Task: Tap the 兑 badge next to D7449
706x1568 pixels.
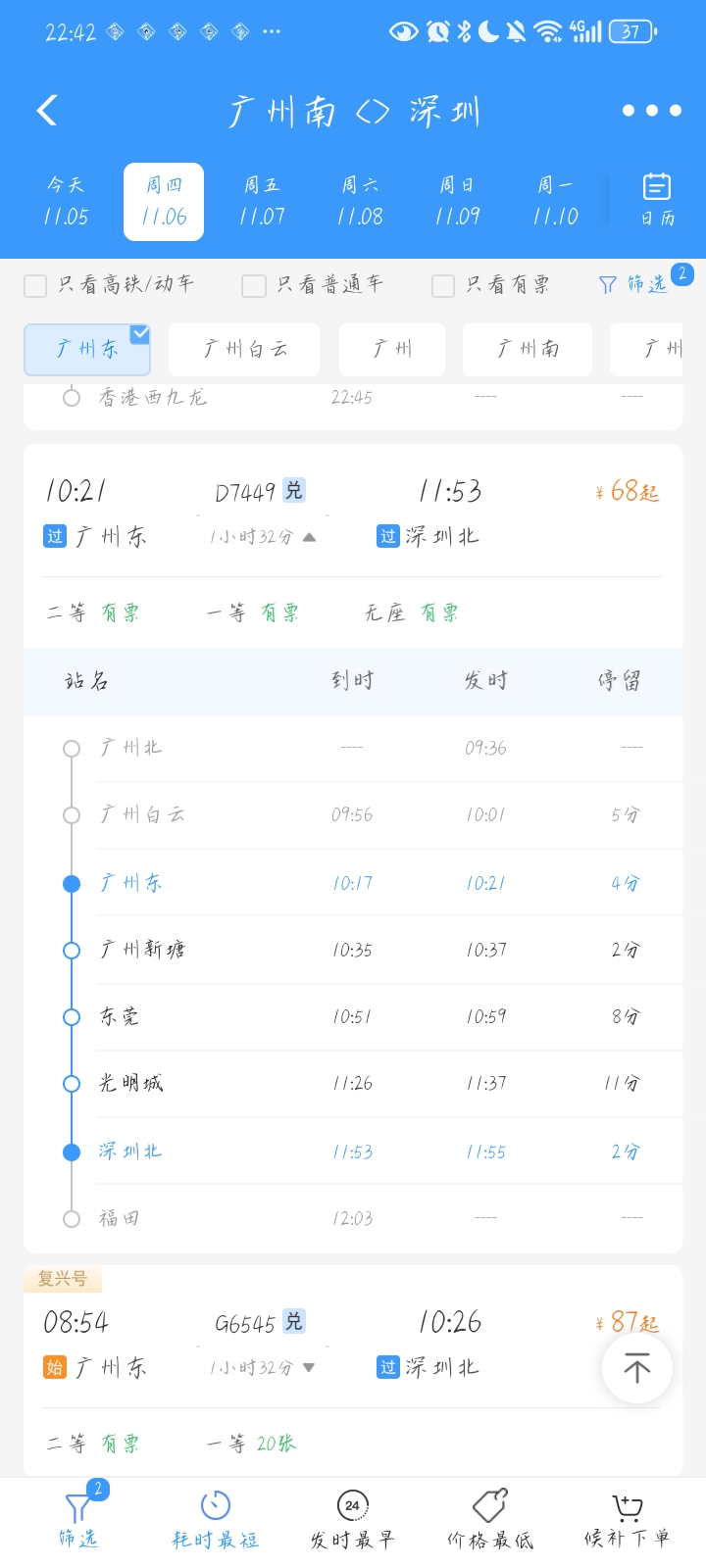Action: 292,488
